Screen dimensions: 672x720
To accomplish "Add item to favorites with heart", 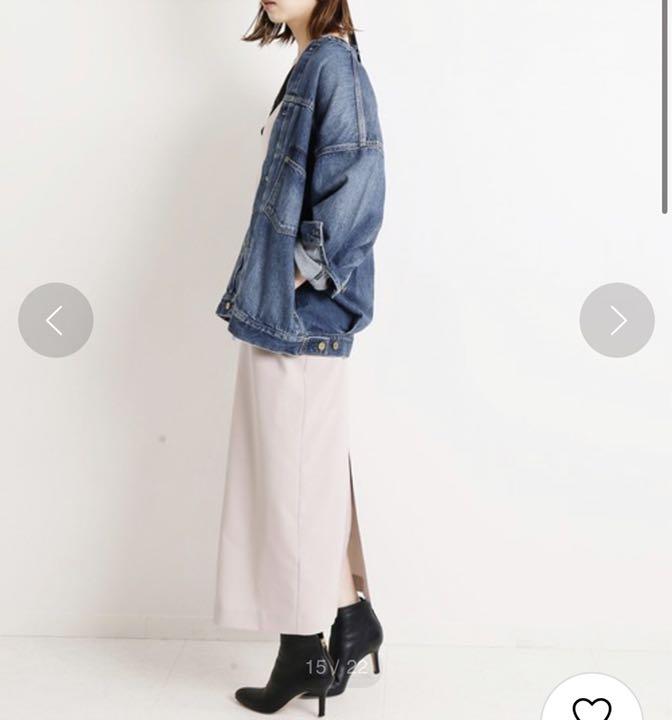I will coord(592,706).
